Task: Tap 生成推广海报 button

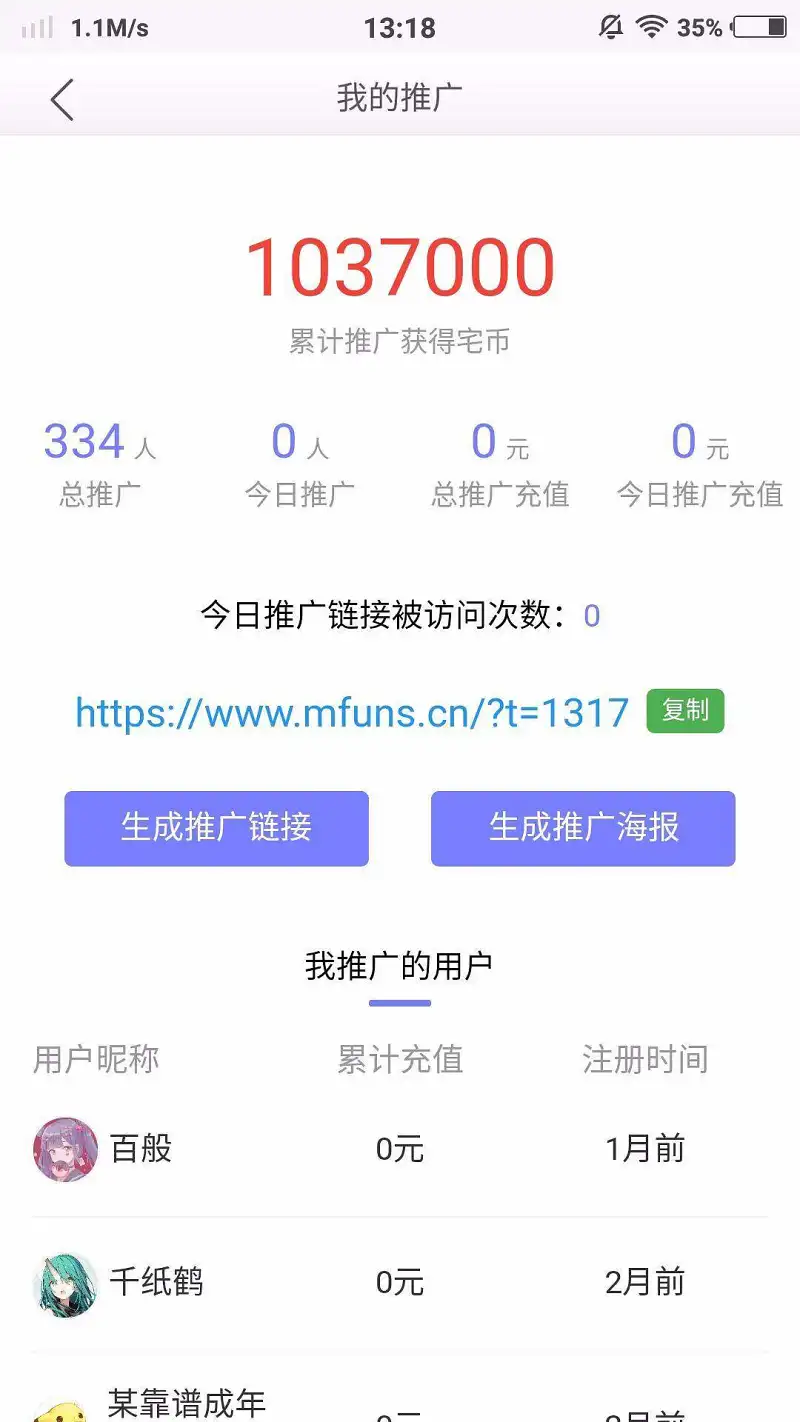Action: 583,828
